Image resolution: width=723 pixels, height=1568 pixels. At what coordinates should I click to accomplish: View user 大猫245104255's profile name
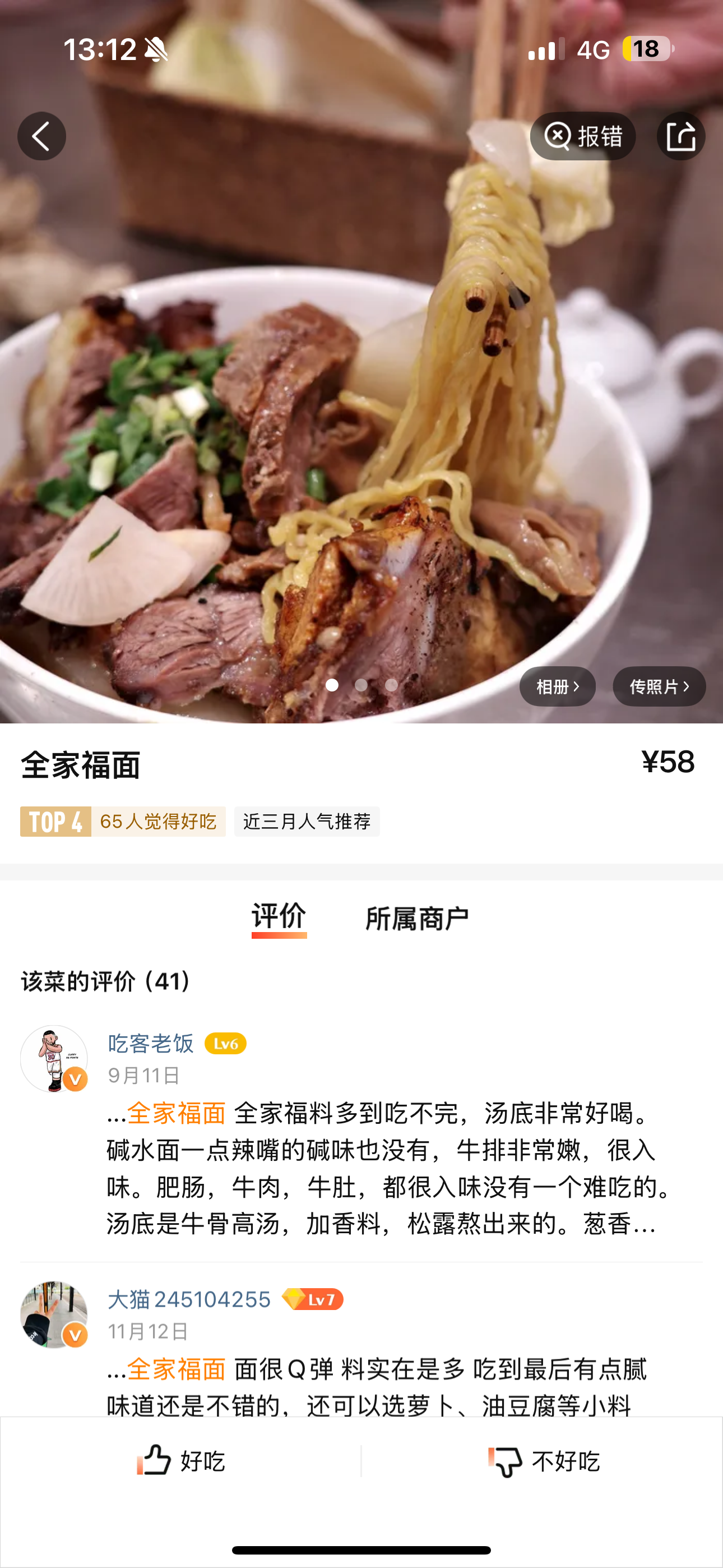point(189,1299)
